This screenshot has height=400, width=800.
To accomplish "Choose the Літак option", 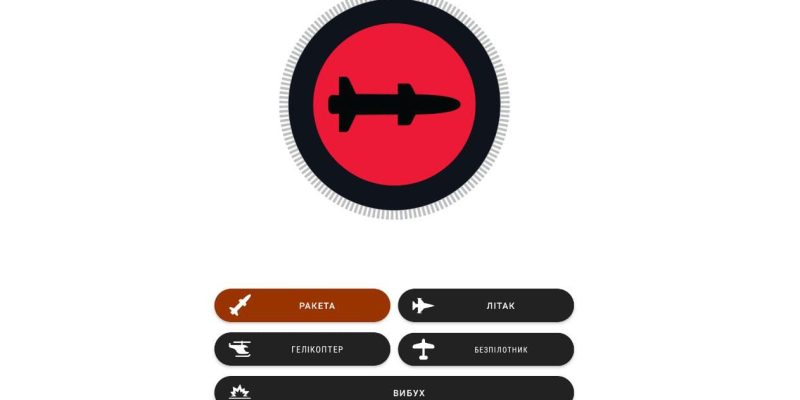I will coord(486,306).
